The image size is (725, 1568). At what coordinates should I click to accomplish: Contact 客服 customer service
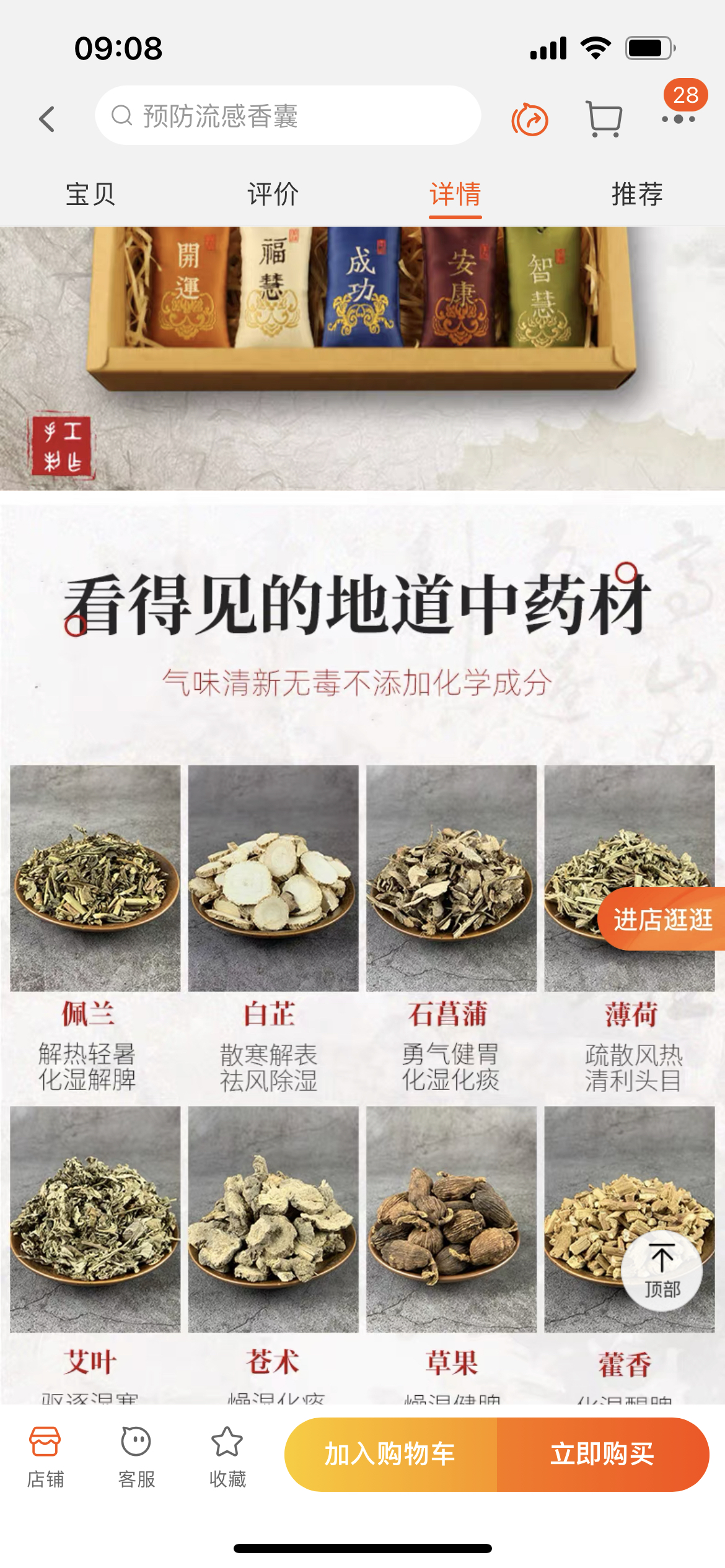[136, 1457]
